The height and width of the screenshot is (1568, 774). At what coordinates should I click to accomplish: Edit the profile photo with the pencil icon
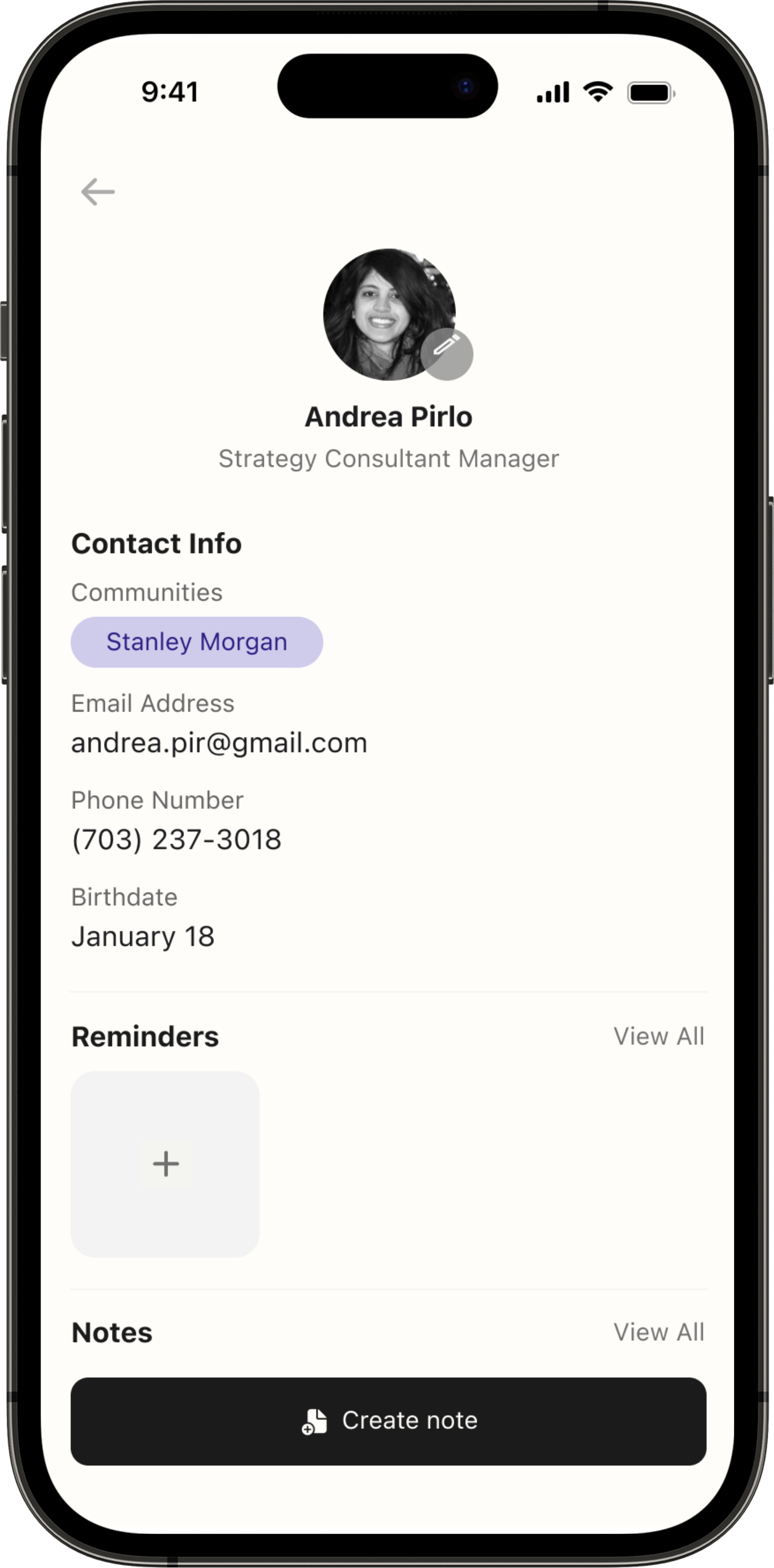point(447,354)
